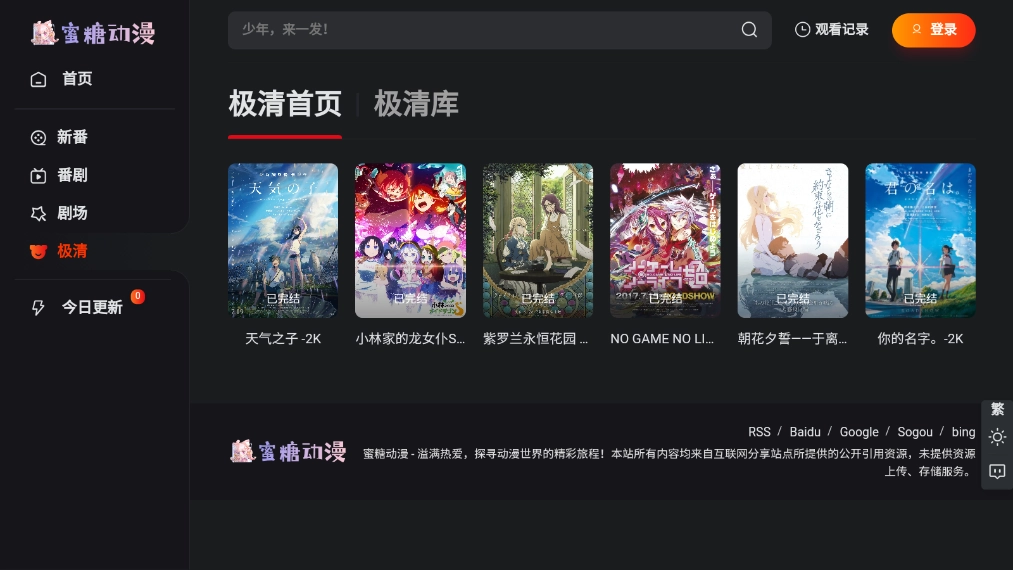The height and width of the screenshot is (570, 1013).
Task: Open 你的名字。-2K poster
Action: coord(920,240)
